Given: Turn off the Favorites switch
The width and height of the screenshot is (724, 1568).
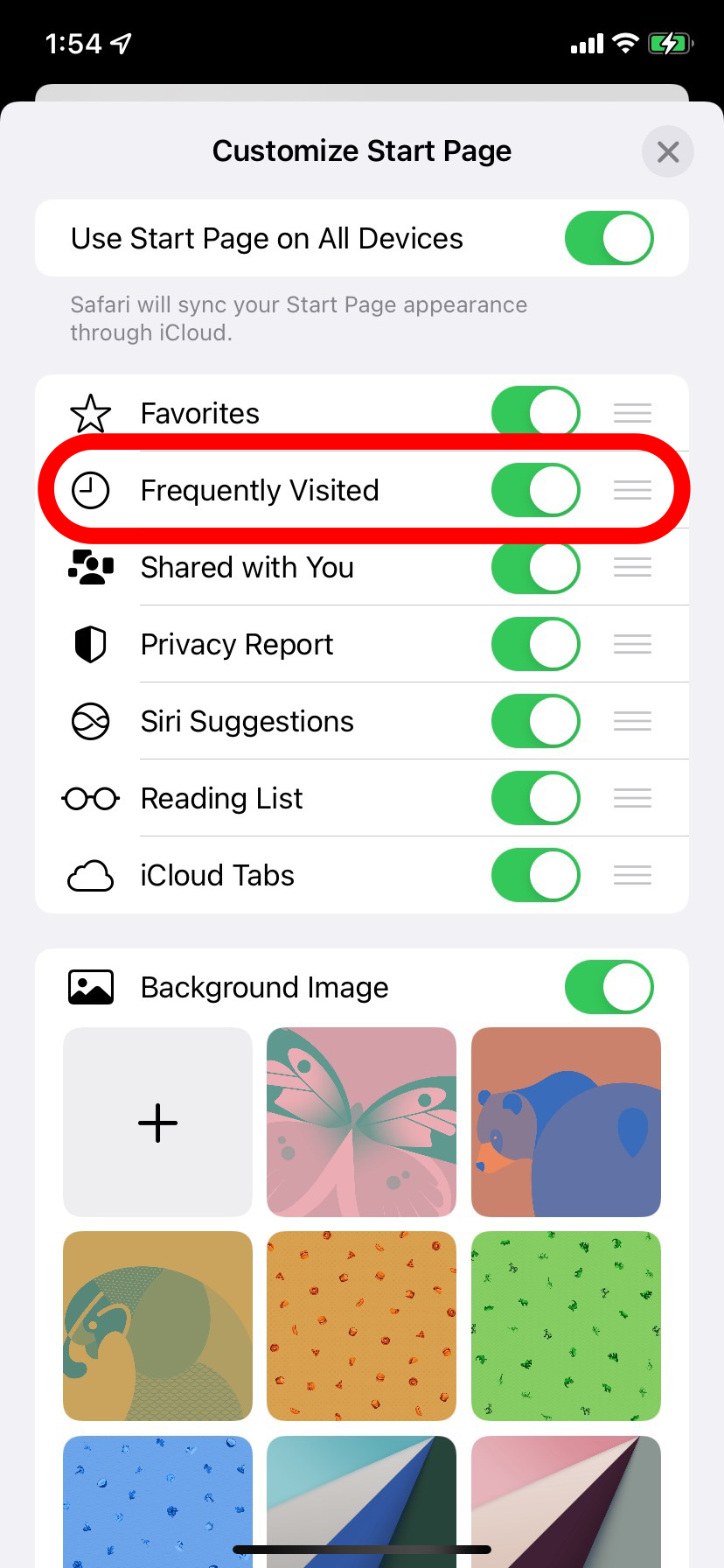Looking at the screenshot, I should (535, 412).
